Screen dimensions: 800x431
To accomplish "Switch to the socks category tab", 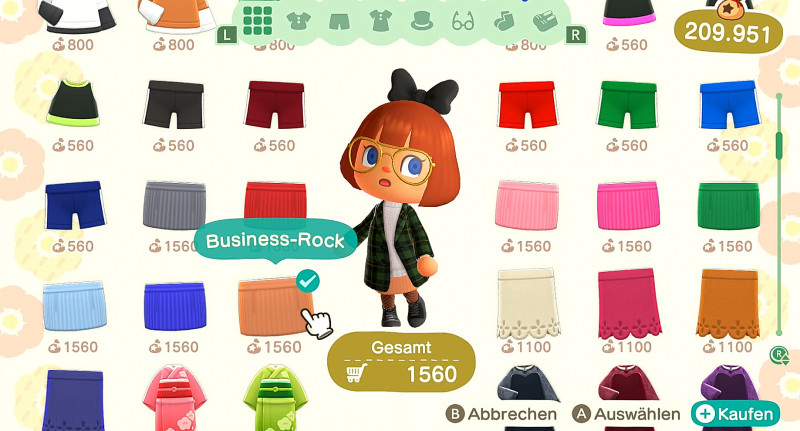I will coord(503,20).
